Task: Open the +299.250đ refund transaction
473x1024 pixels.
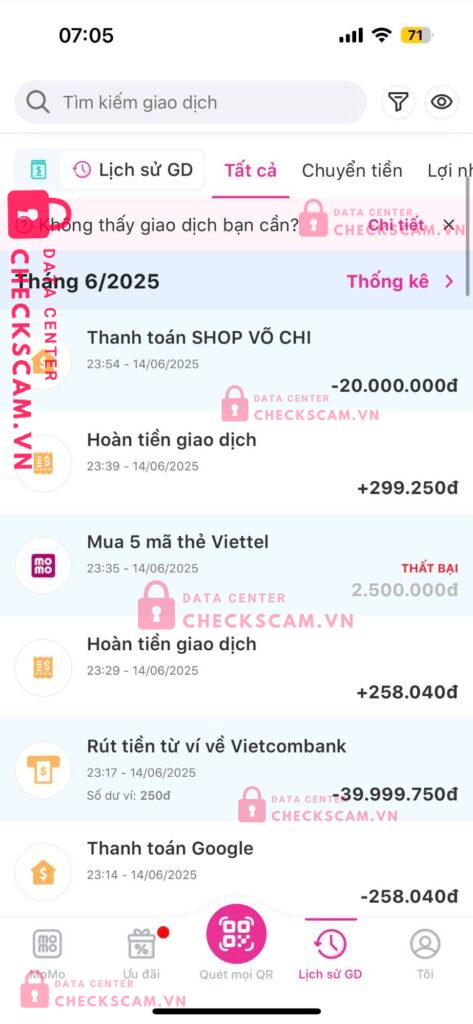Action: (236, 463)
